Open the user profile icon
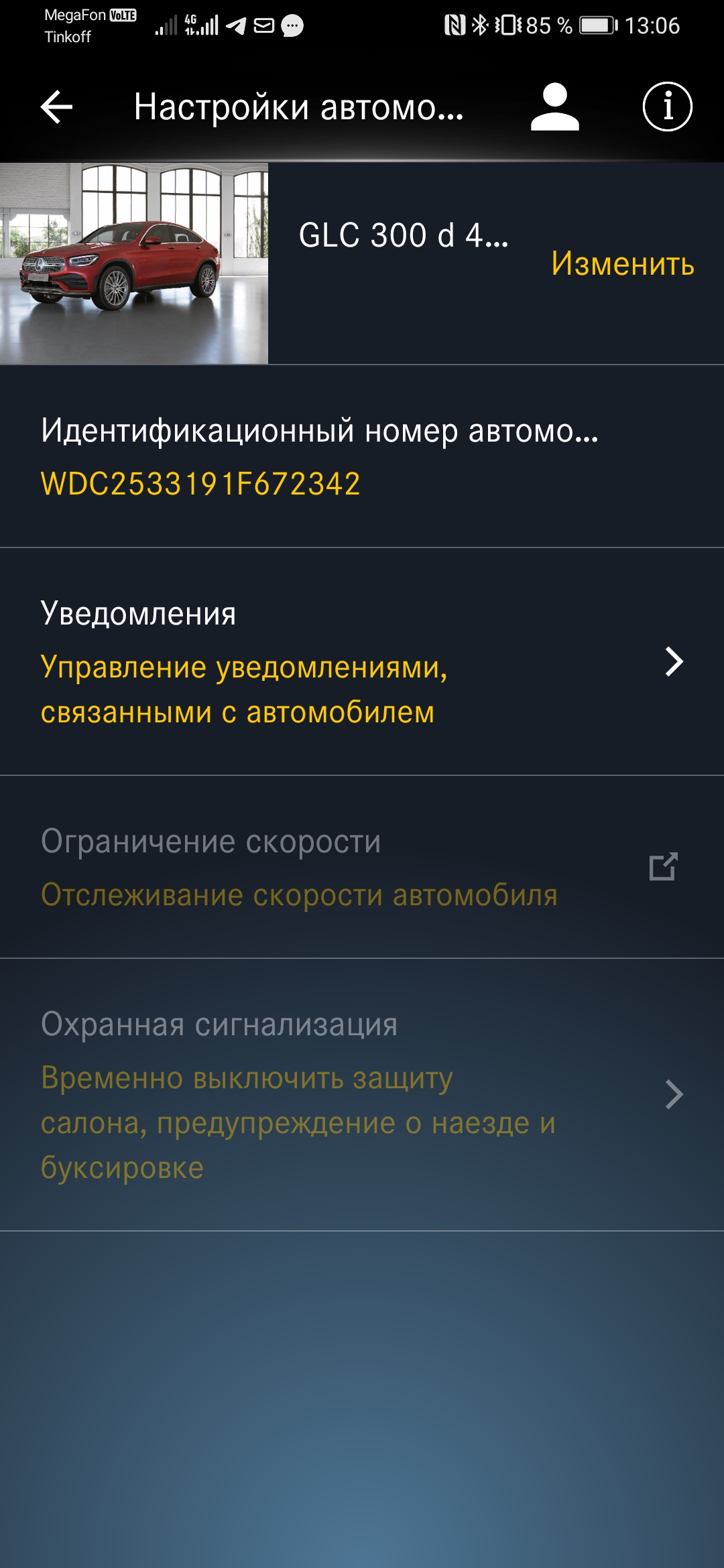The width and height of the screenshot is (724, 1568). pos(554,107)
